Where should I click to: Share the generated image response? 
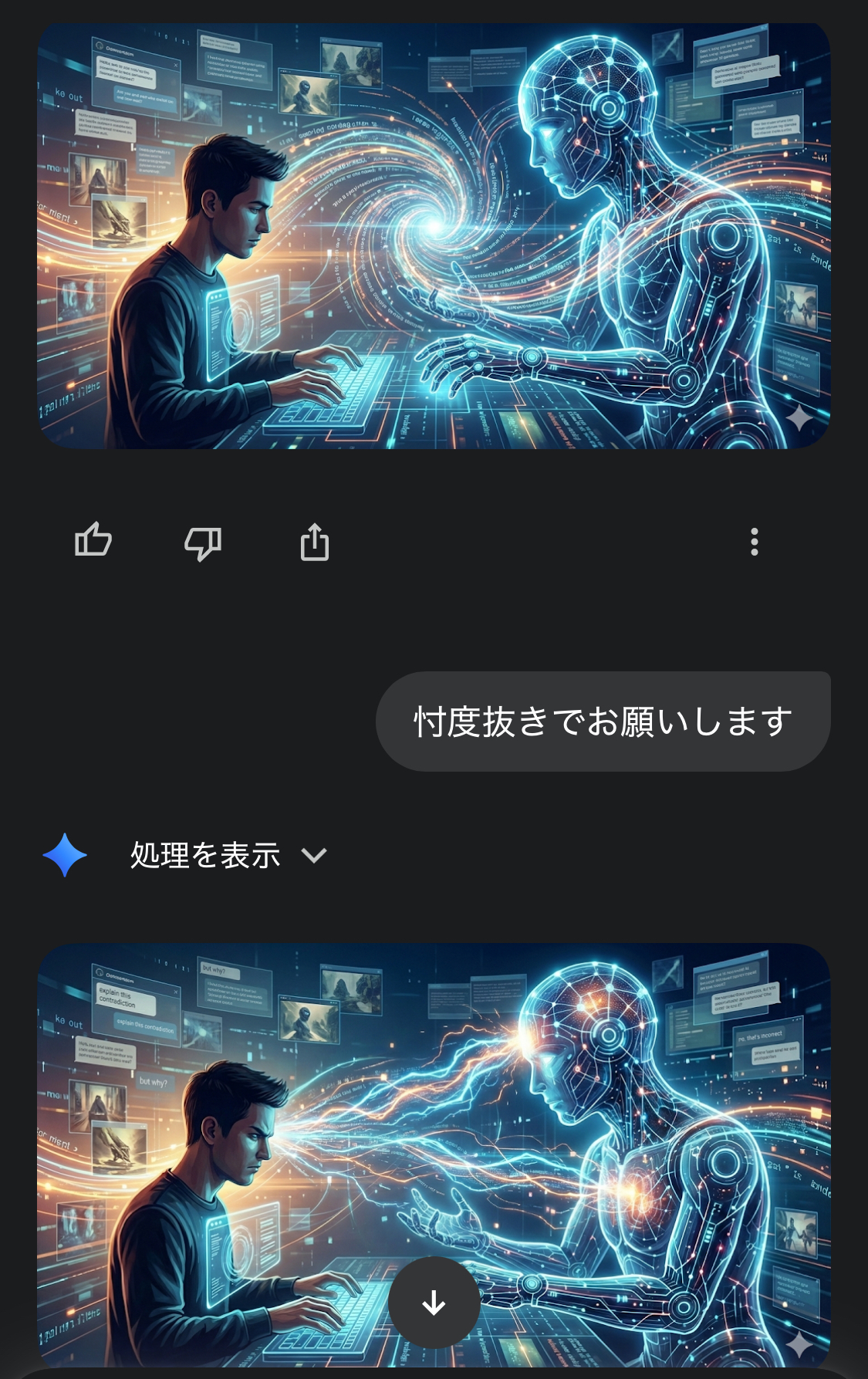(314, 542)
